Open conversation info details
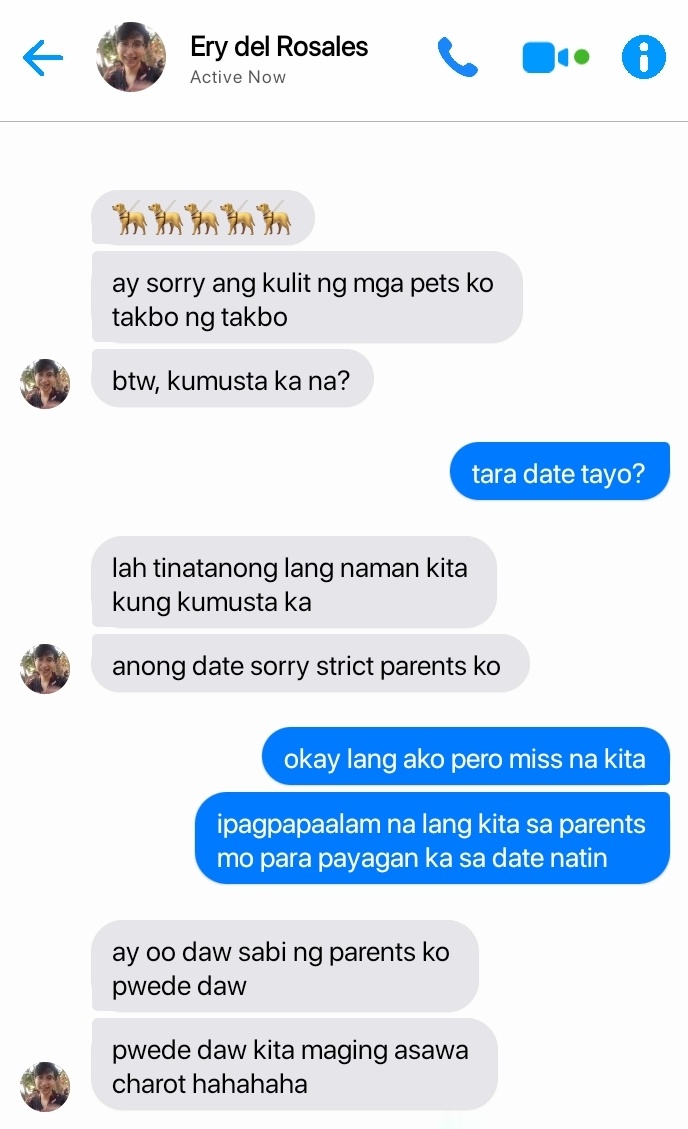 [x=643, y=58]
